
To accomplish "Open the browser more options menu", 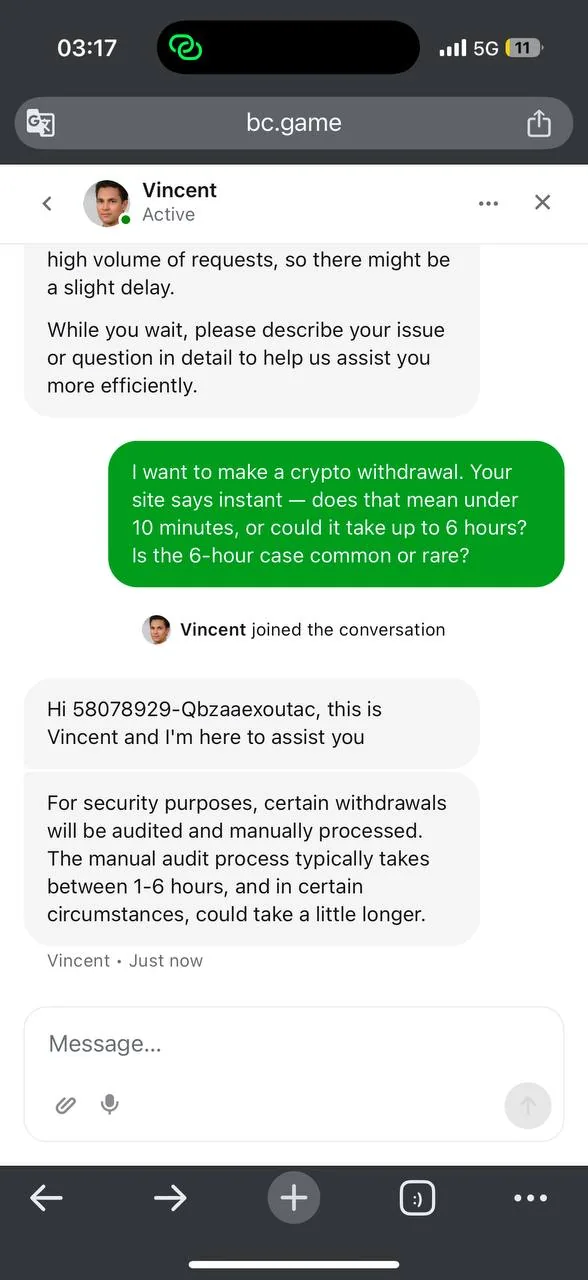I will 530,1198.
